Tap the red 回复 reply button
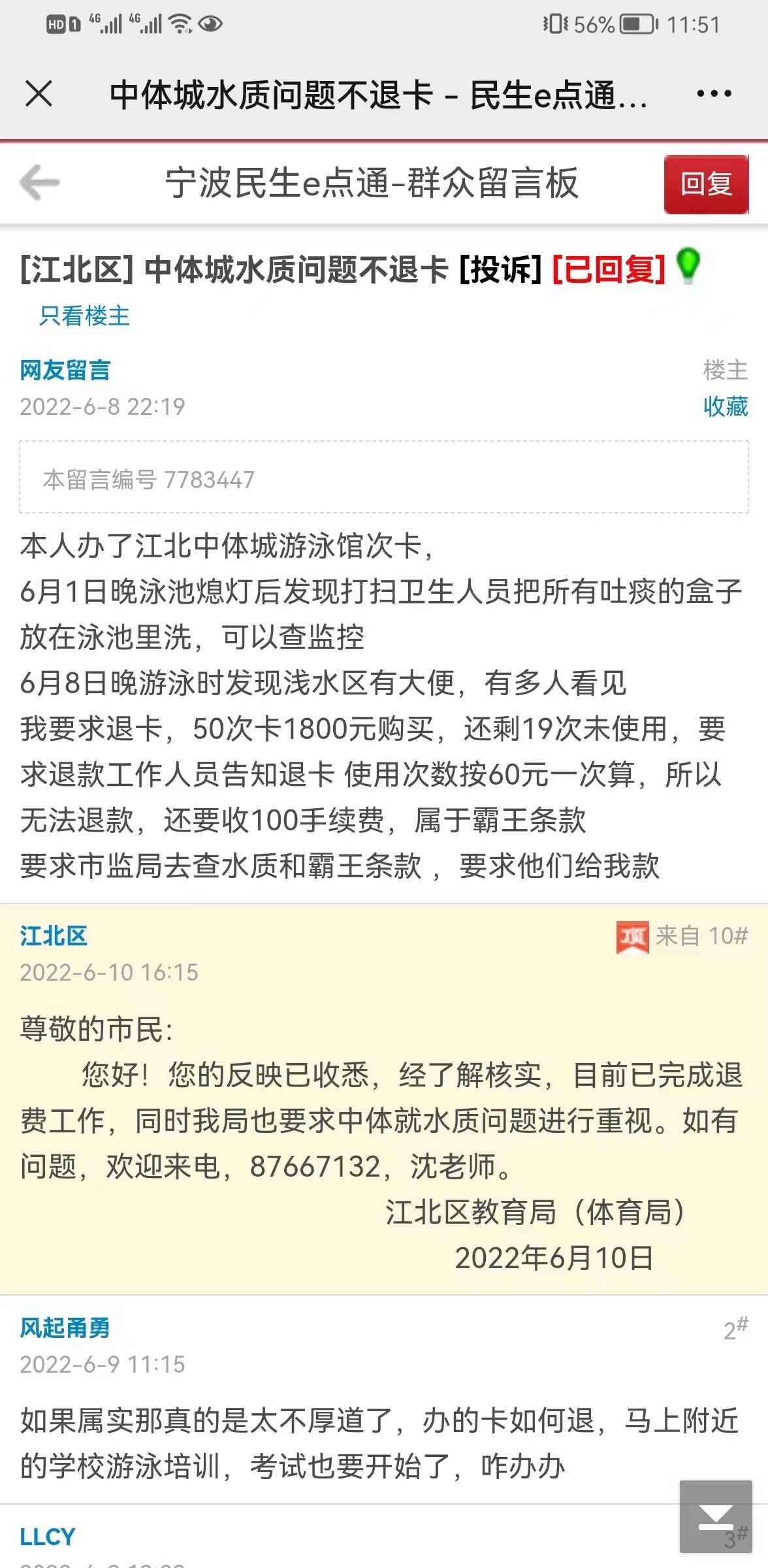 pyautogui.click(x=706, y=184)
